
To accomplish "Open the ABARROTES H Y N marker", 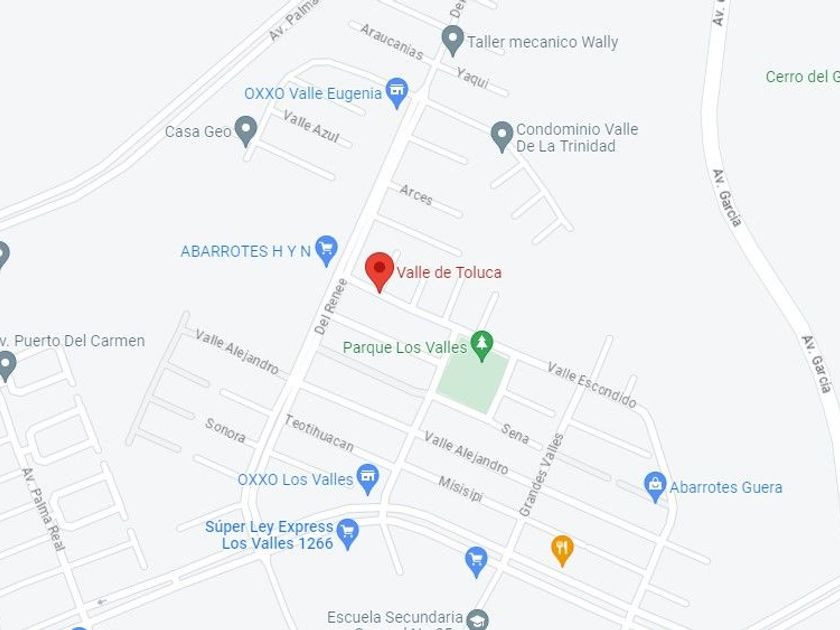I will [x=326, y=251].
